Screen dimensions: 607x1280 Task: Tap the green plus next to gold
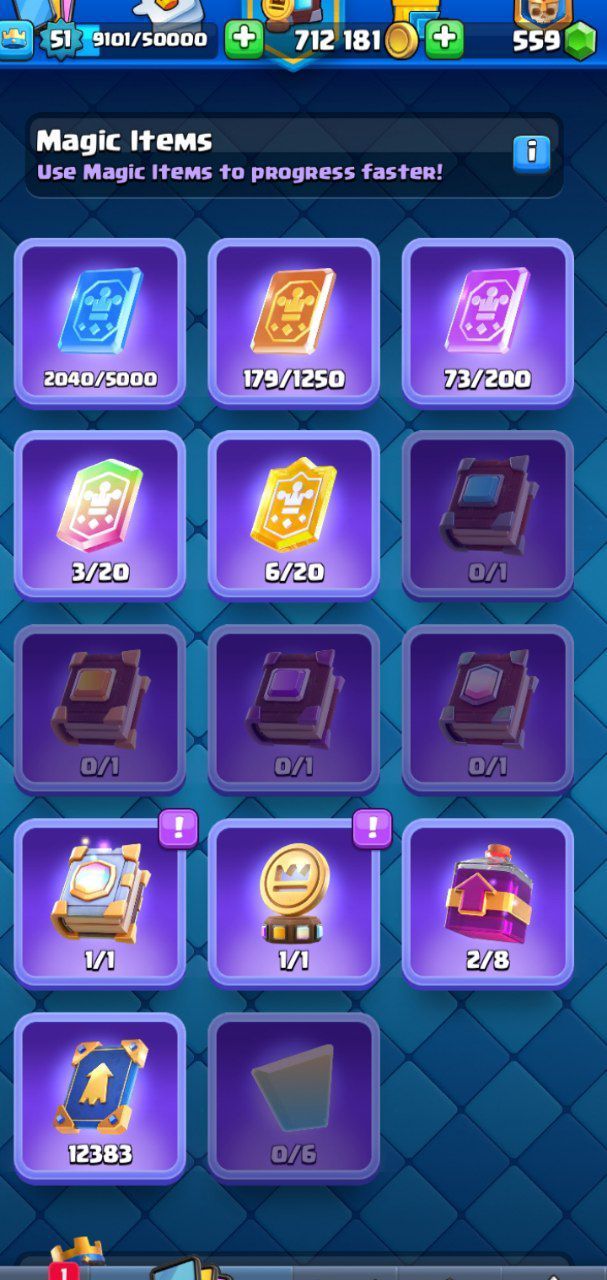point(444,39)
